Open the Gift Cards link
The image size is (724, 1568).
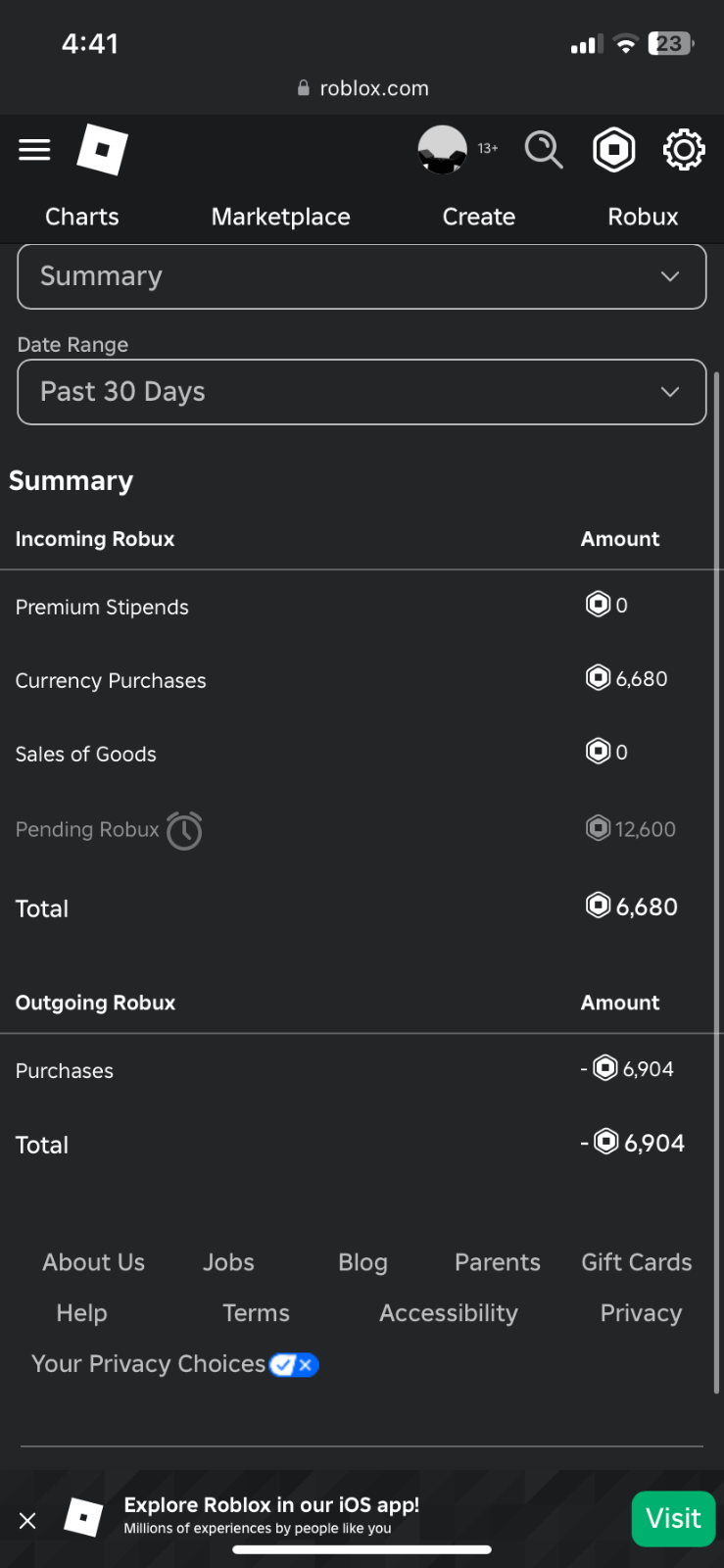point(636,1262)
